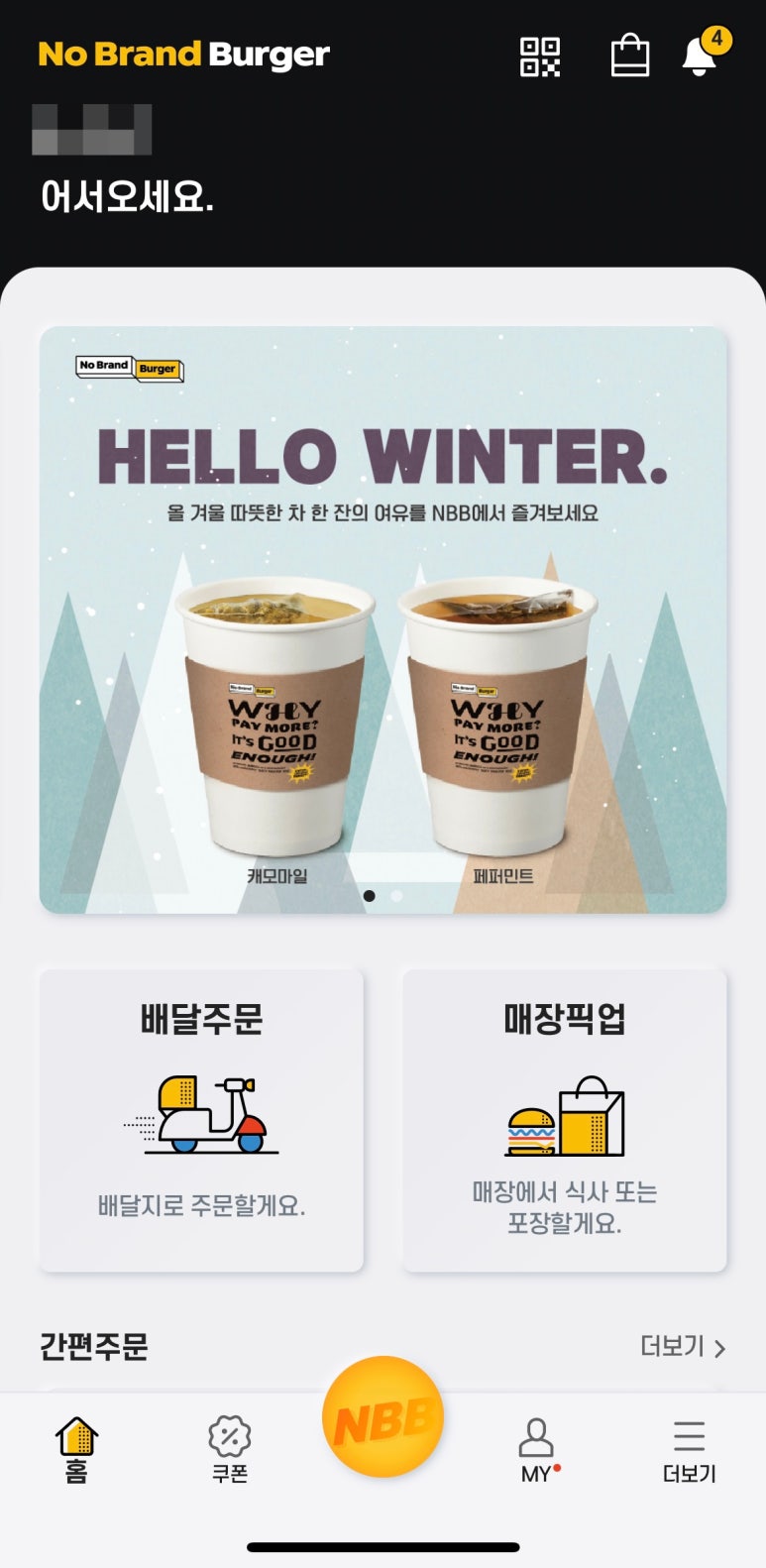766x1568 pixels.
Task: Open the notifications bell
Action: tap(701, 56)
